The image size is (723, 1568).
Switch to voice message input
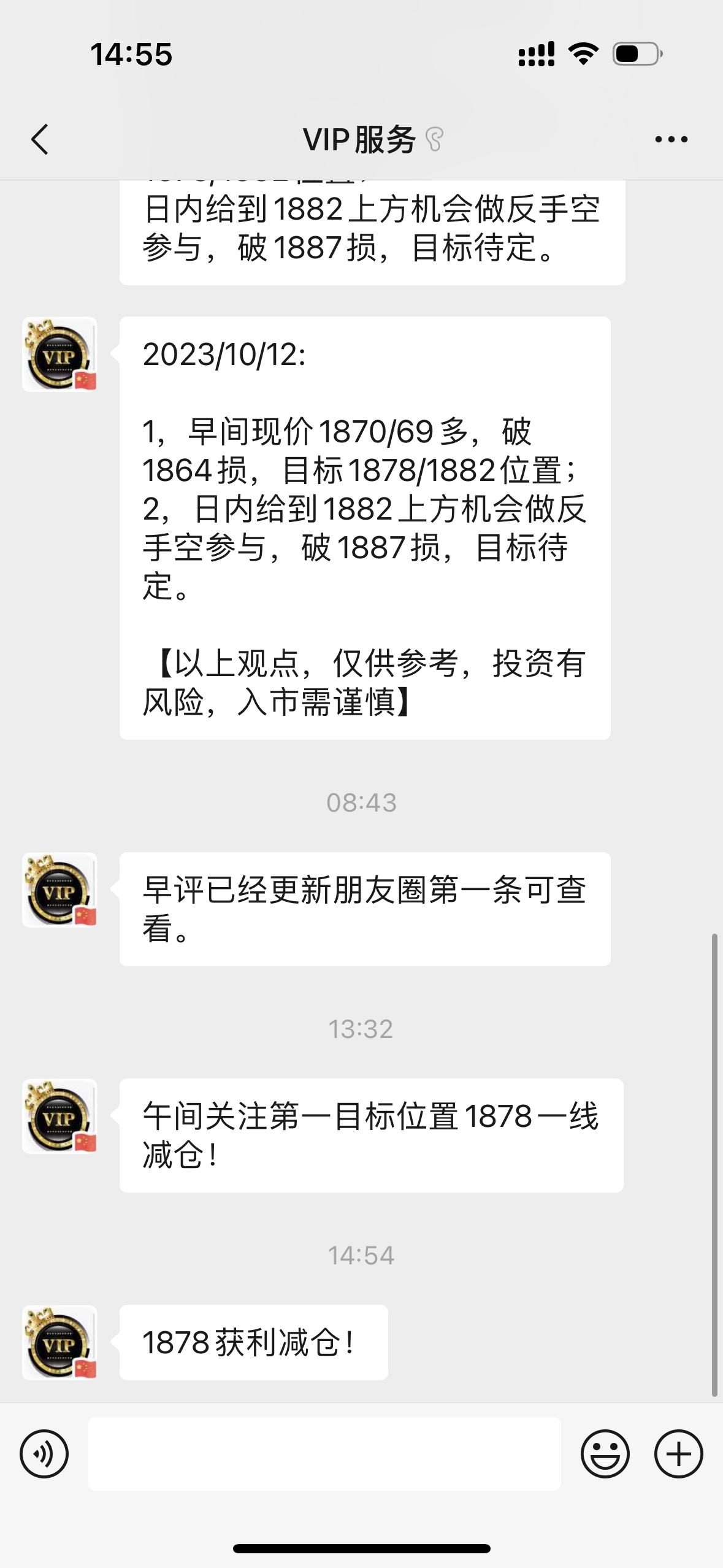[x=44, y=1453]
